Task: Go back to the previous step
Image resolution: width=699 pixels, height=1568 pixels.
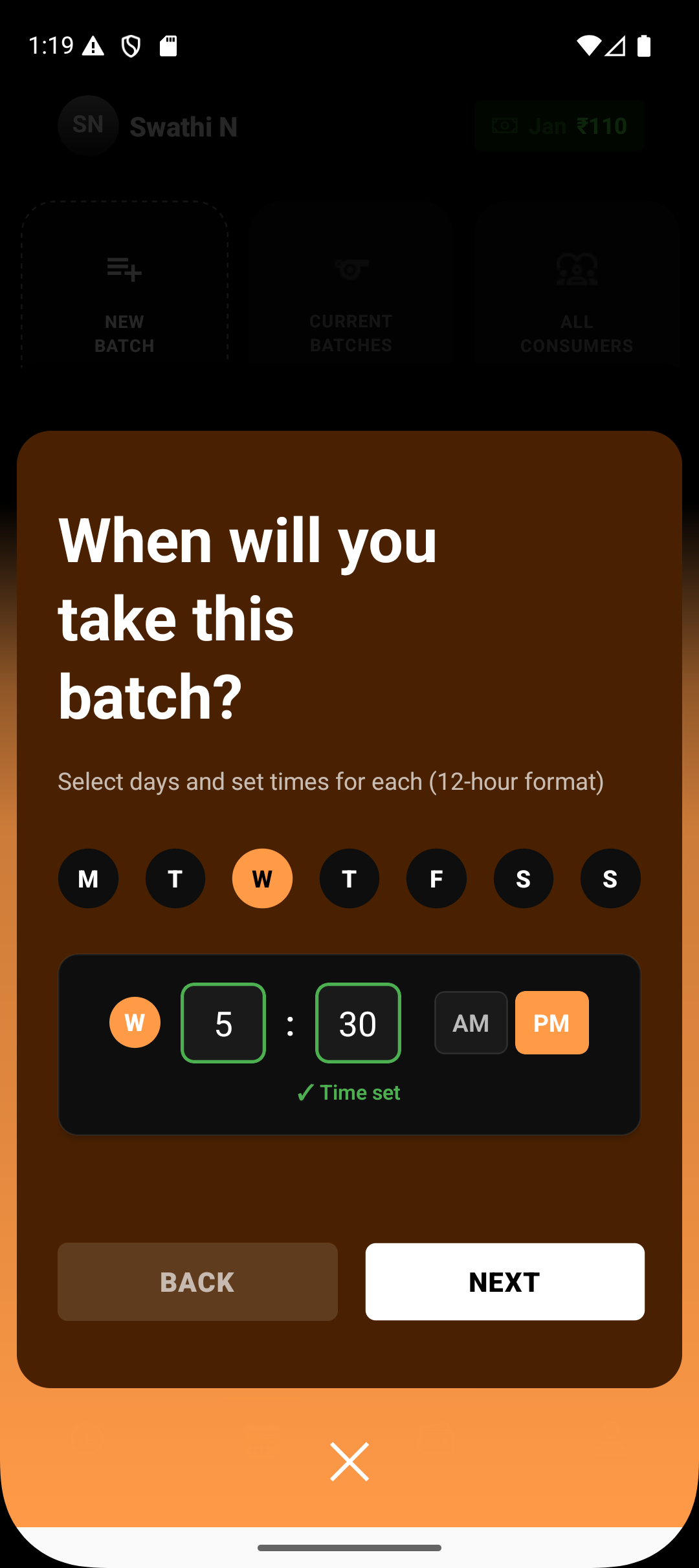Action: coord(197,1281)
